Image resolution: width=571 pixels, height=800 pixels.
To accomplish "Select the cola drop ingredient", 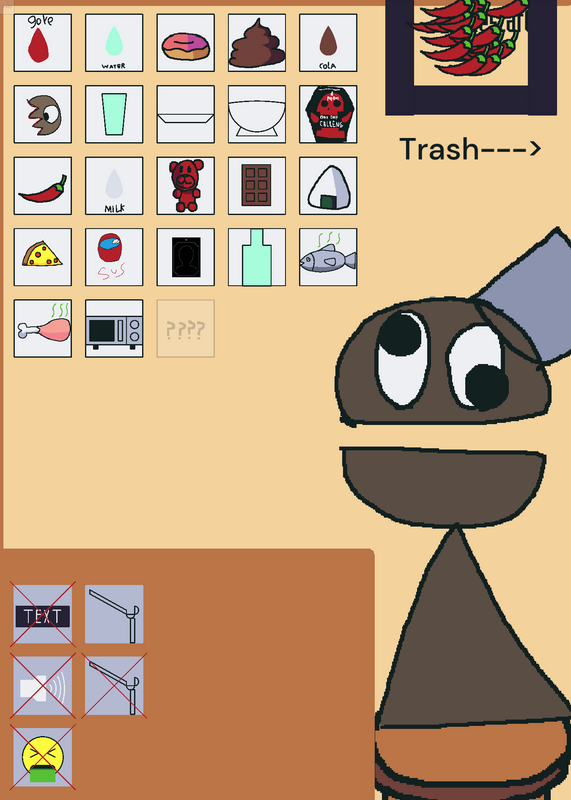I will pos(328,43).
